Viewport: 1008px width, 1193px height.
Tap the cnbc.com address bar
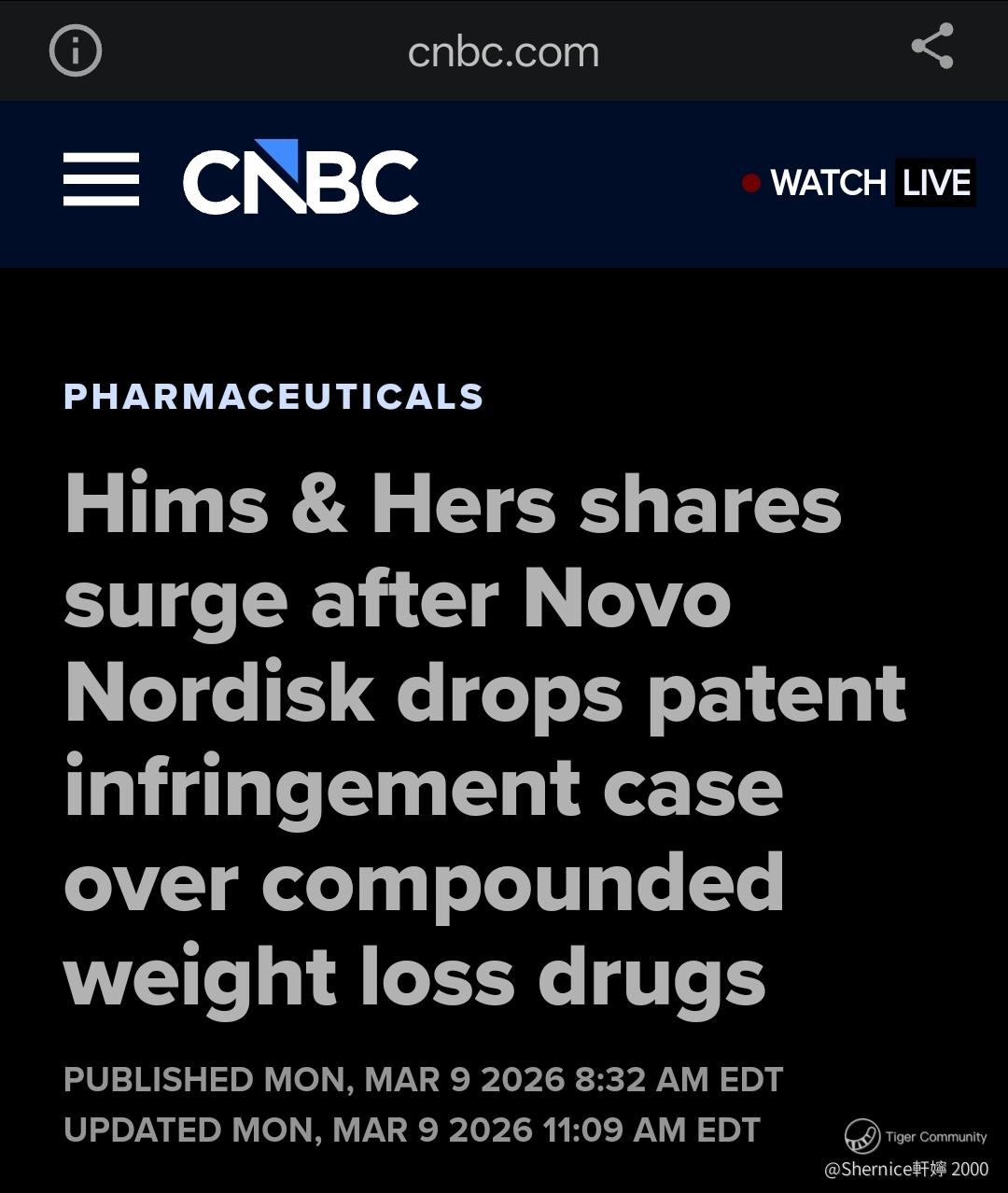tap(503, 51)
